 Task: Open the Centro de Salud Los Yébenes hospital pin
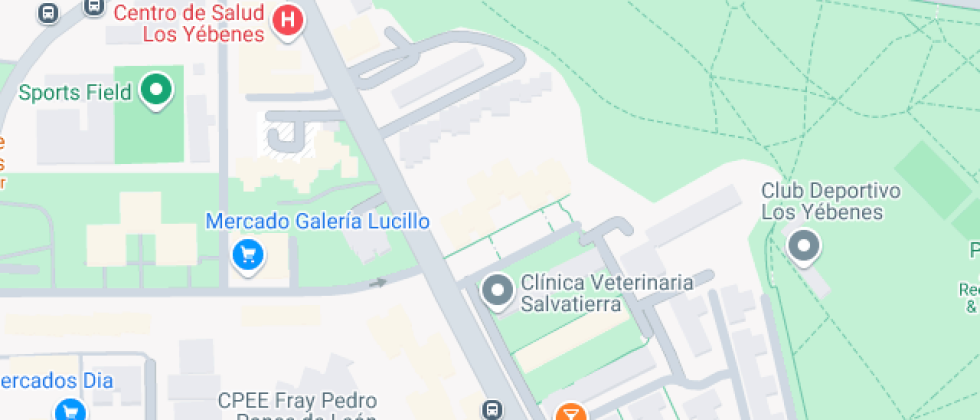[x=288, y=20]
